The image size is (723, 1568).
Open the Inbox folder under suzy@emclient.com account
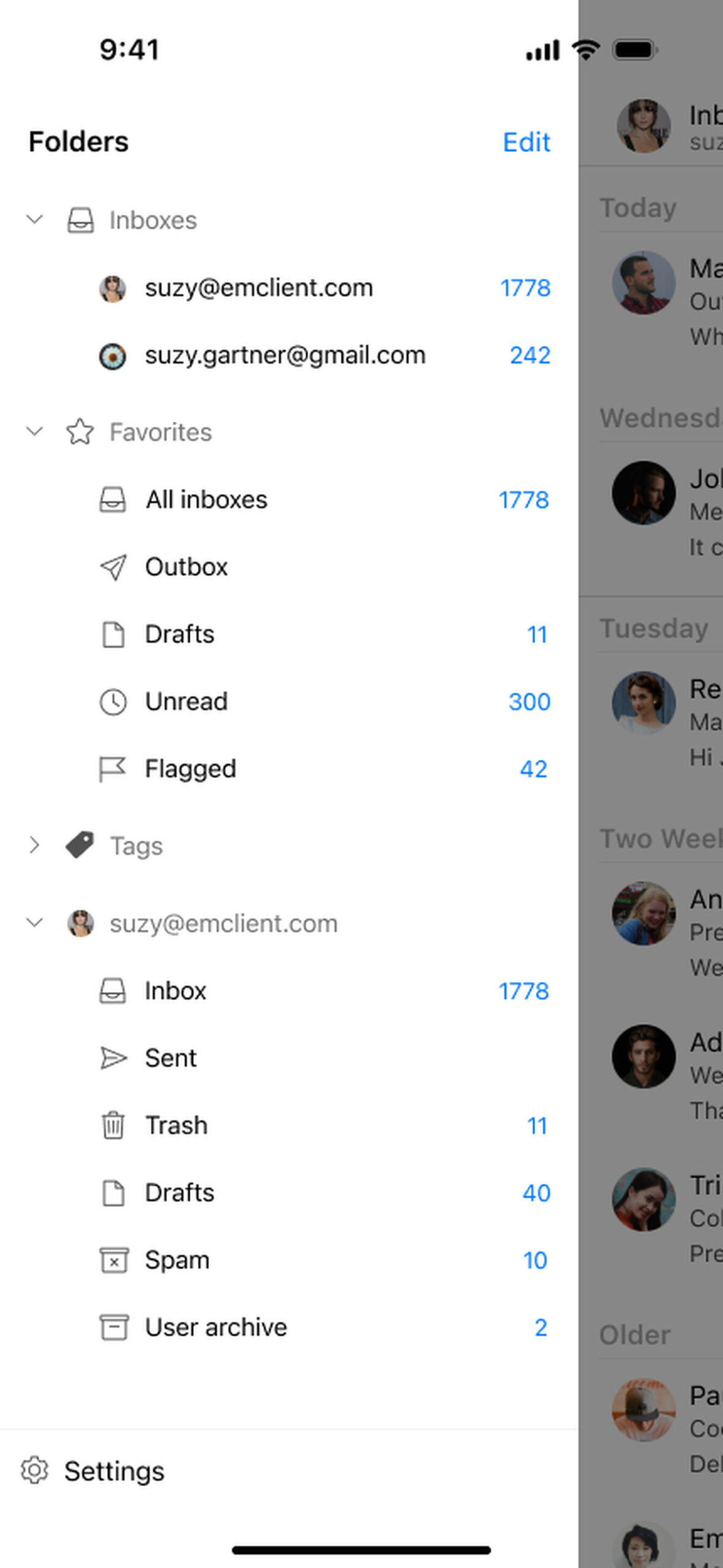[175, 991]
